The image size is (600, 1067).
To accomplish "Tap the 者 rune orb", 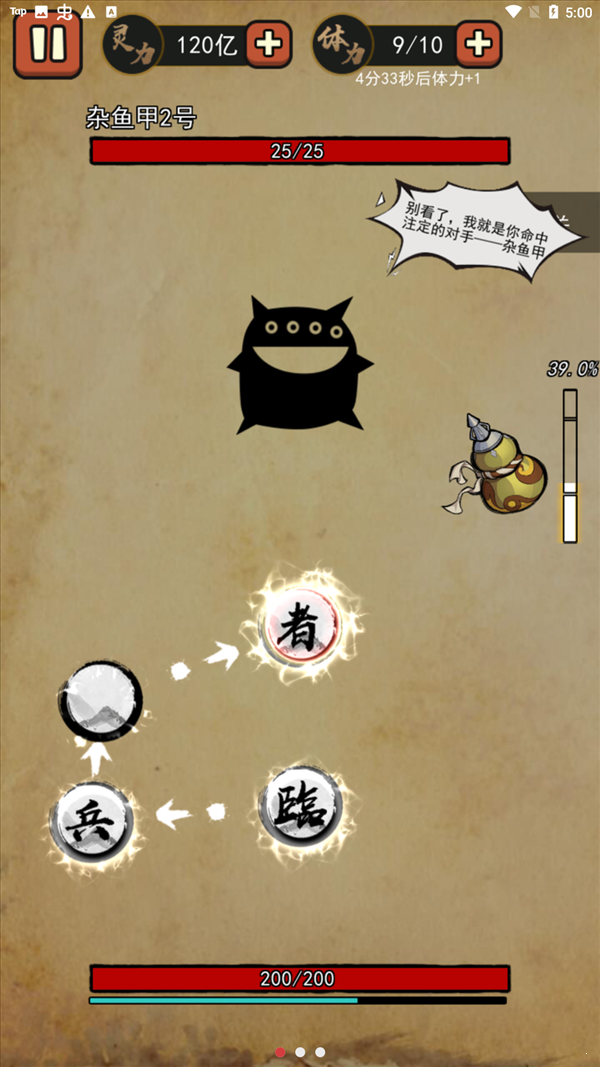I will pyautogui.click(x=299, y=625).
